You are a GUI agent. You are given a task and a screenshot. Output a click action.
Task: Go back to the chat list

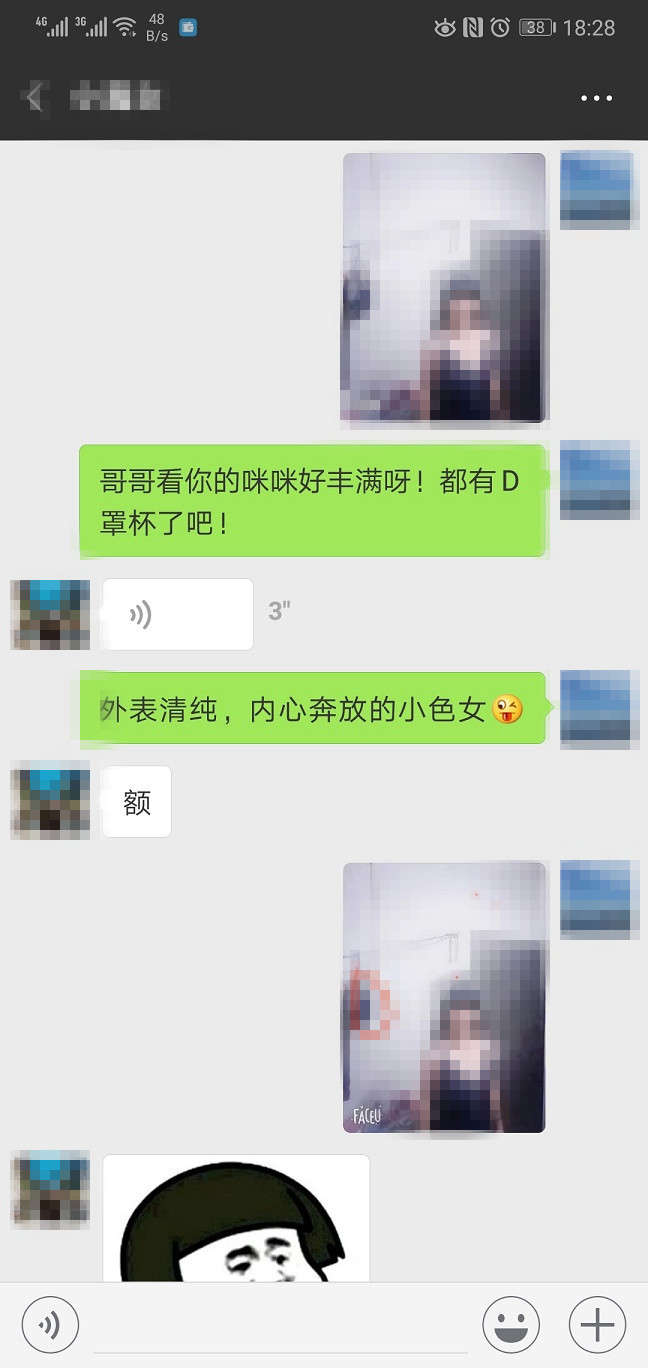34,98
